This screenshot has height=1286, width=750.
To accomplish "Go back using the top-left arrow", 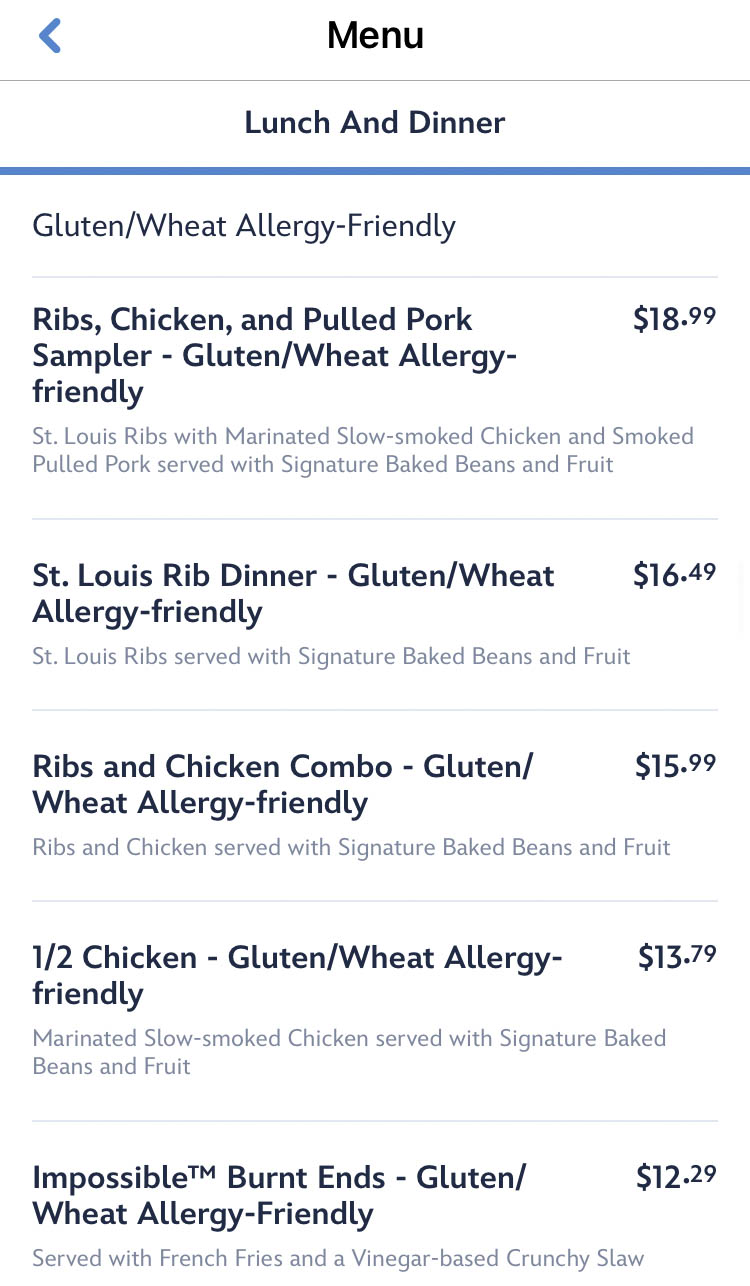I will pos(50,37).
